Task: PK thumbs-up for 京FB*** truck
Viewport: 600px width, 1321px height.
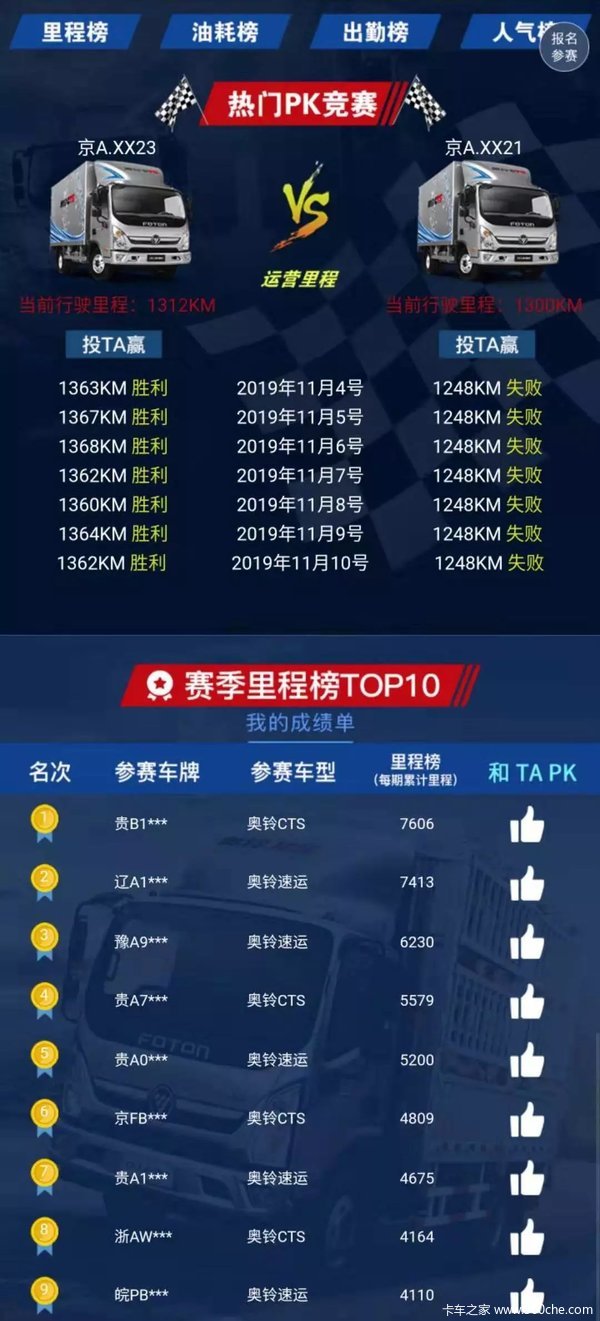Action: pyautogui.click(x=527, y=1120)
